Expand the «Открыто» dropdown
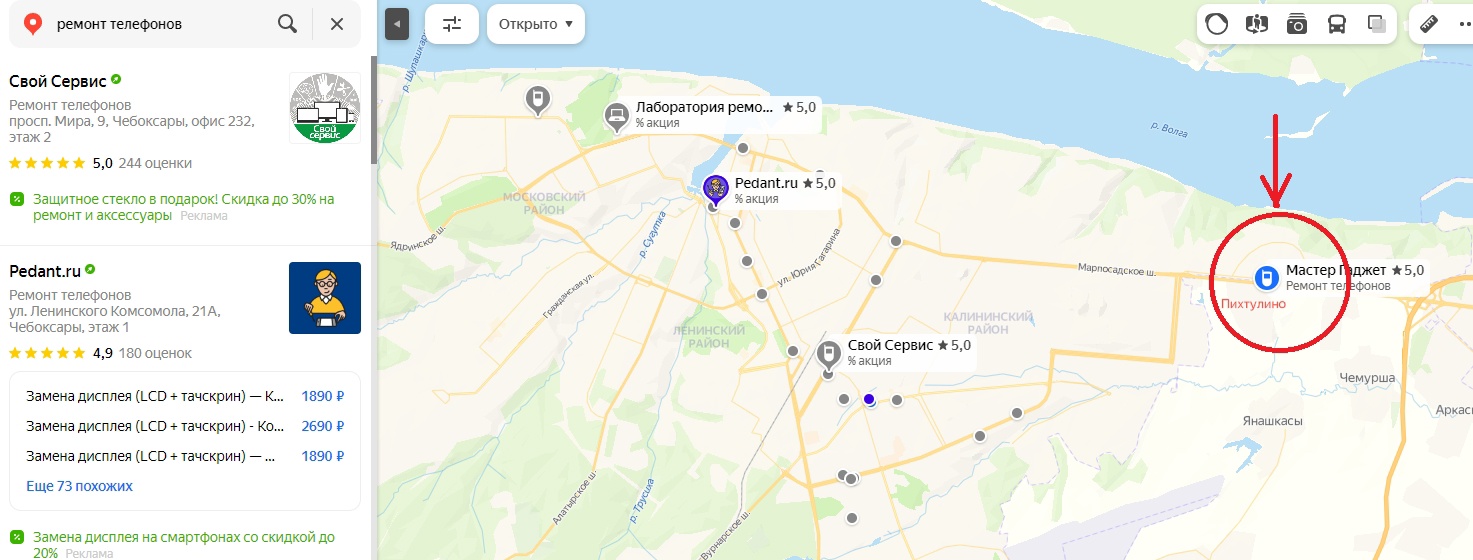Screen dimensions: 1473x560 536,24
